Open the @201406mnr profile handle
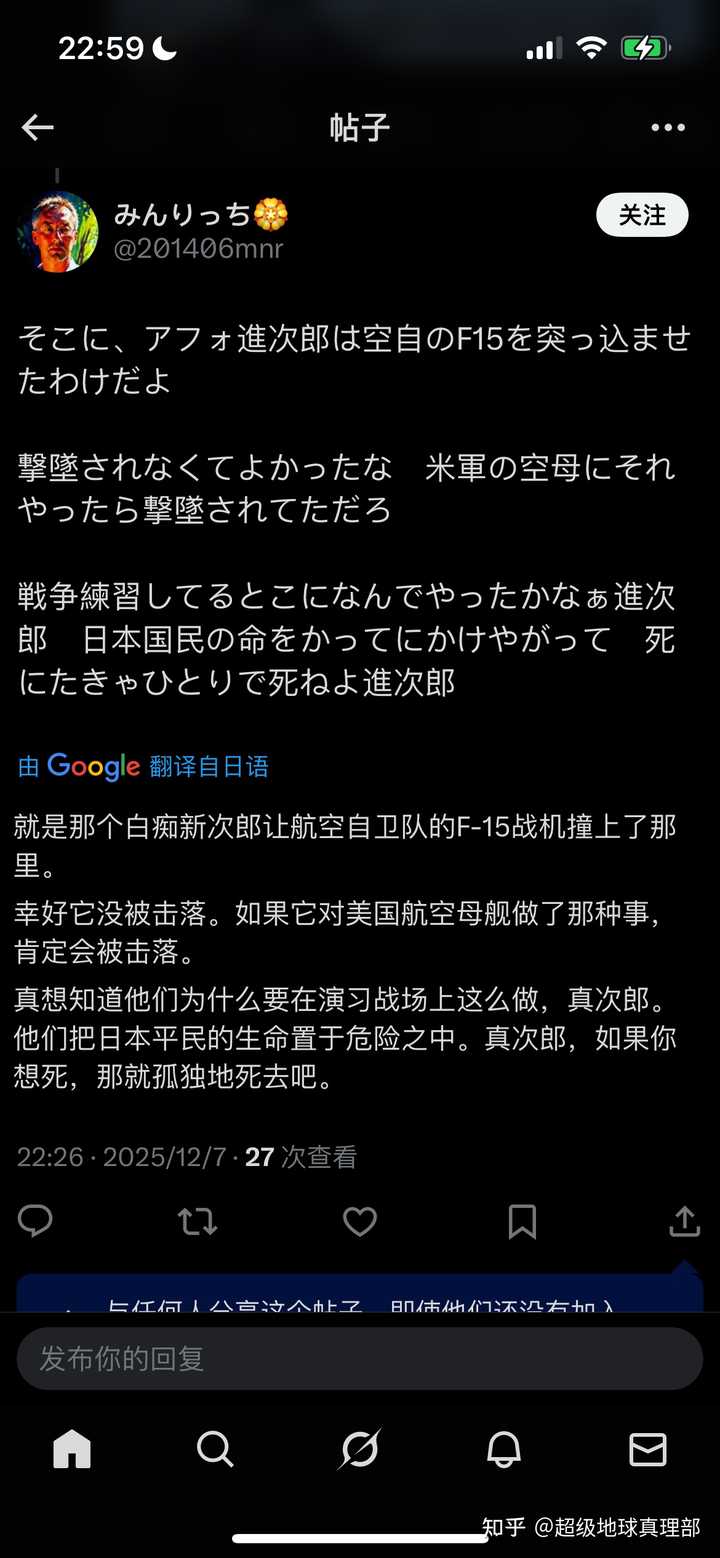This screenshot has width=720, height=1558. [198, 249]
